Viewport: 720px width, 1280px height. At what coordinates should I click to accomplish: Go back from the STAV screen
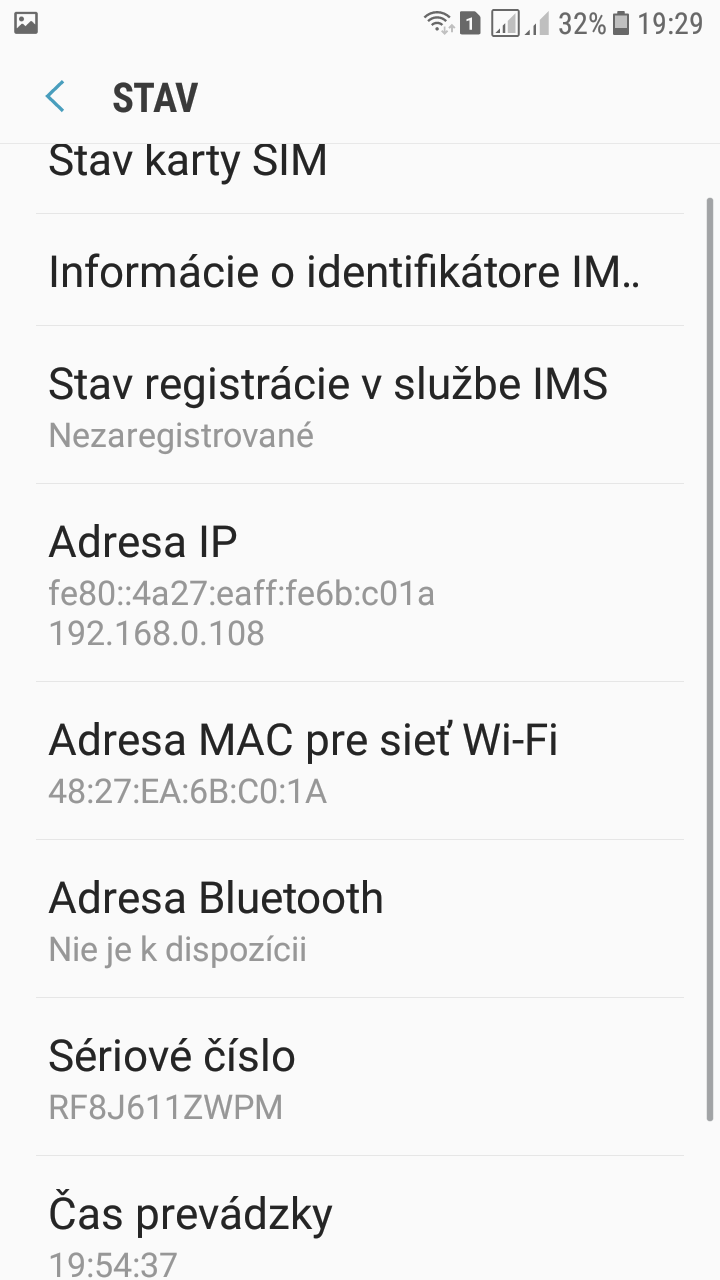coord(55,97)
